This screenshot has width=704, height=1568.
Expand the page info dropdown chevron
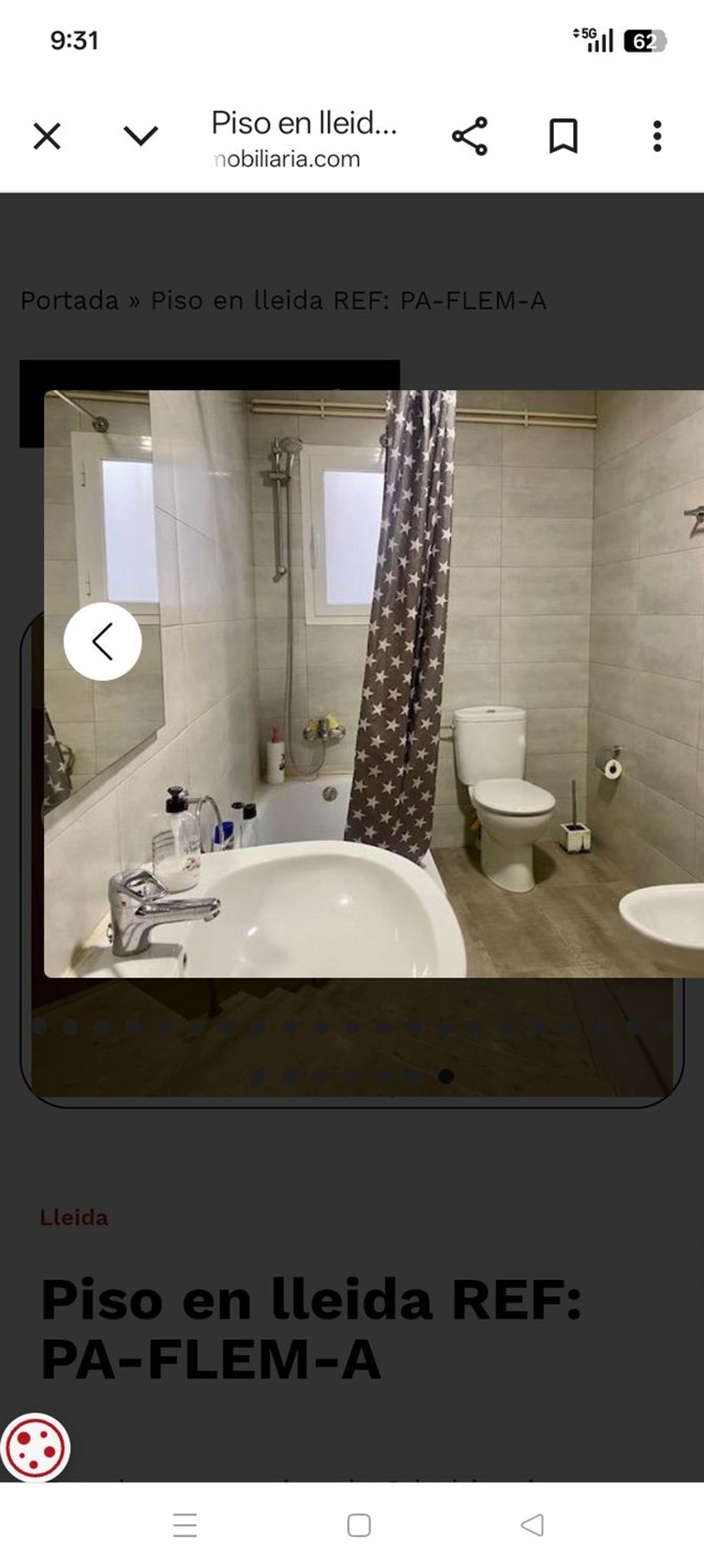[x=141, y=136]
